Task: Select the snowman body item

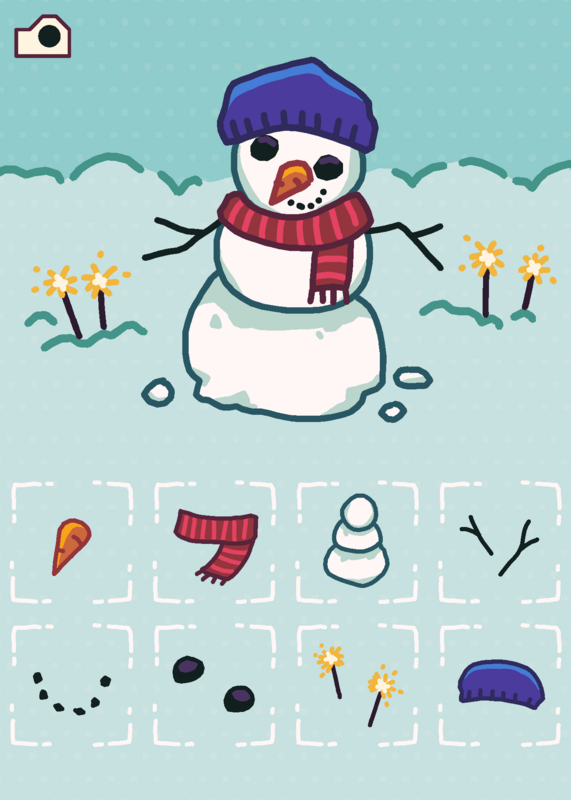Action: pos(357,542)
